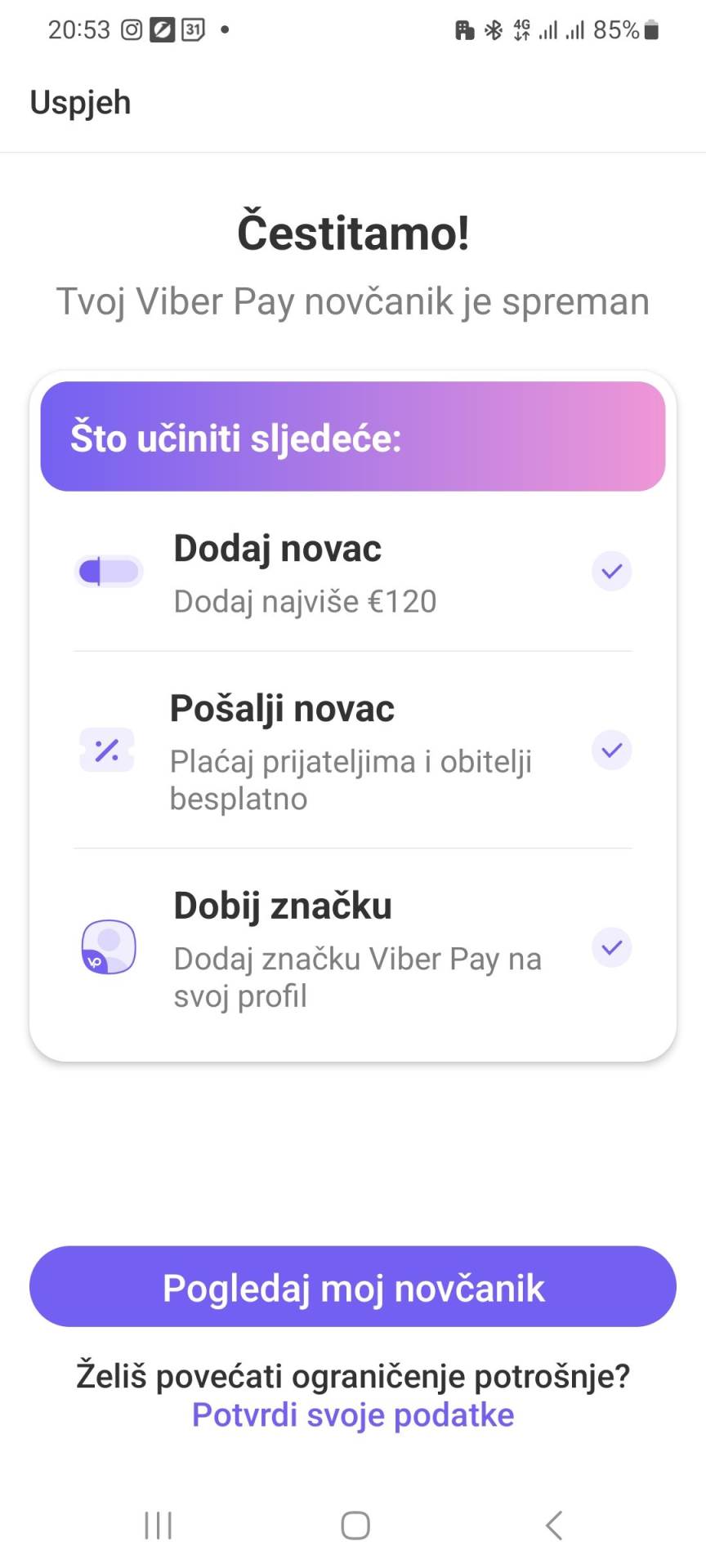
Task: Select the Dodaj novac money icon
Action: [109, 571]
